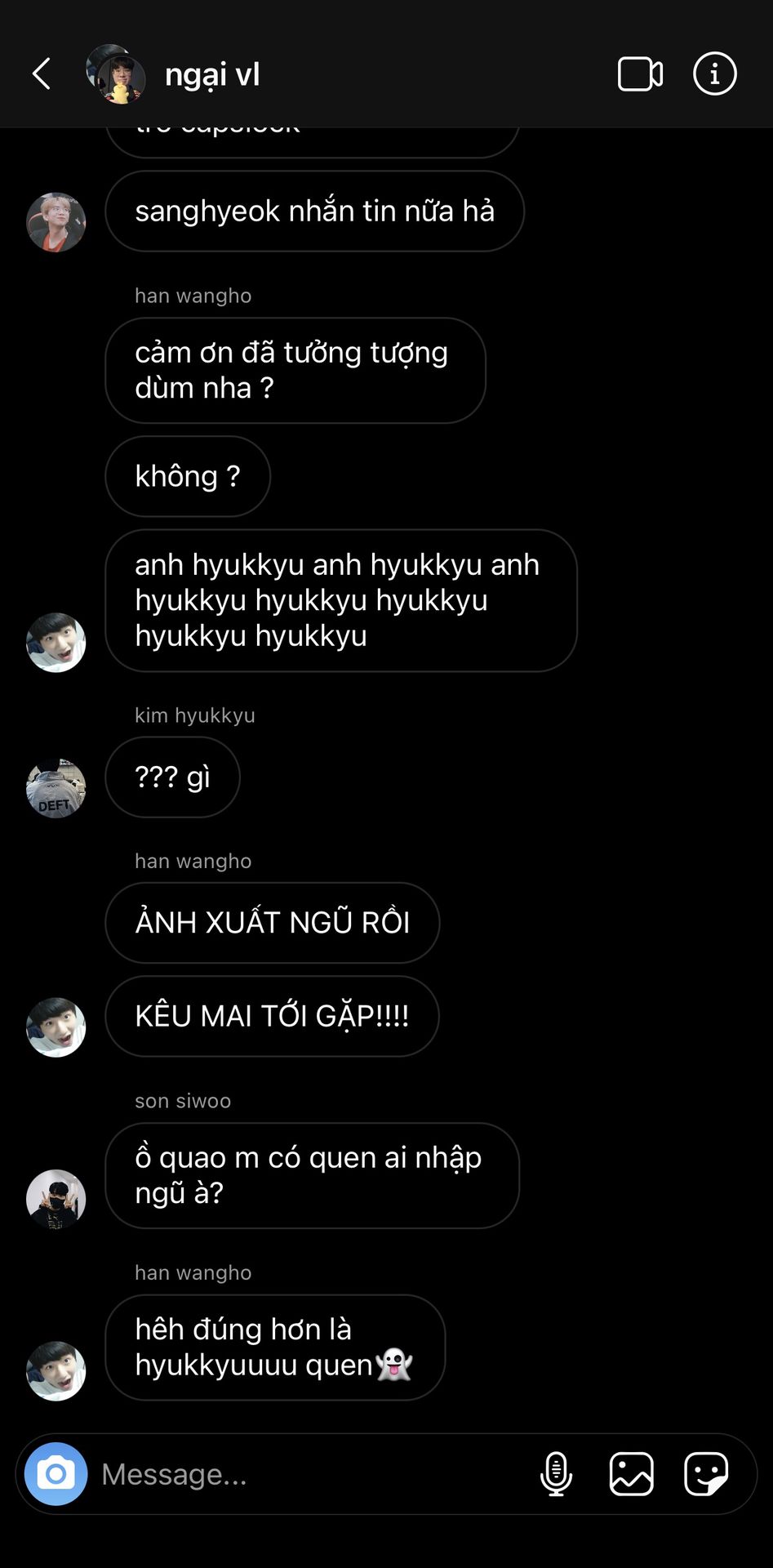Attach a photo from the gallery
The image size is (773, 1568).
(x=631, y=1474)
